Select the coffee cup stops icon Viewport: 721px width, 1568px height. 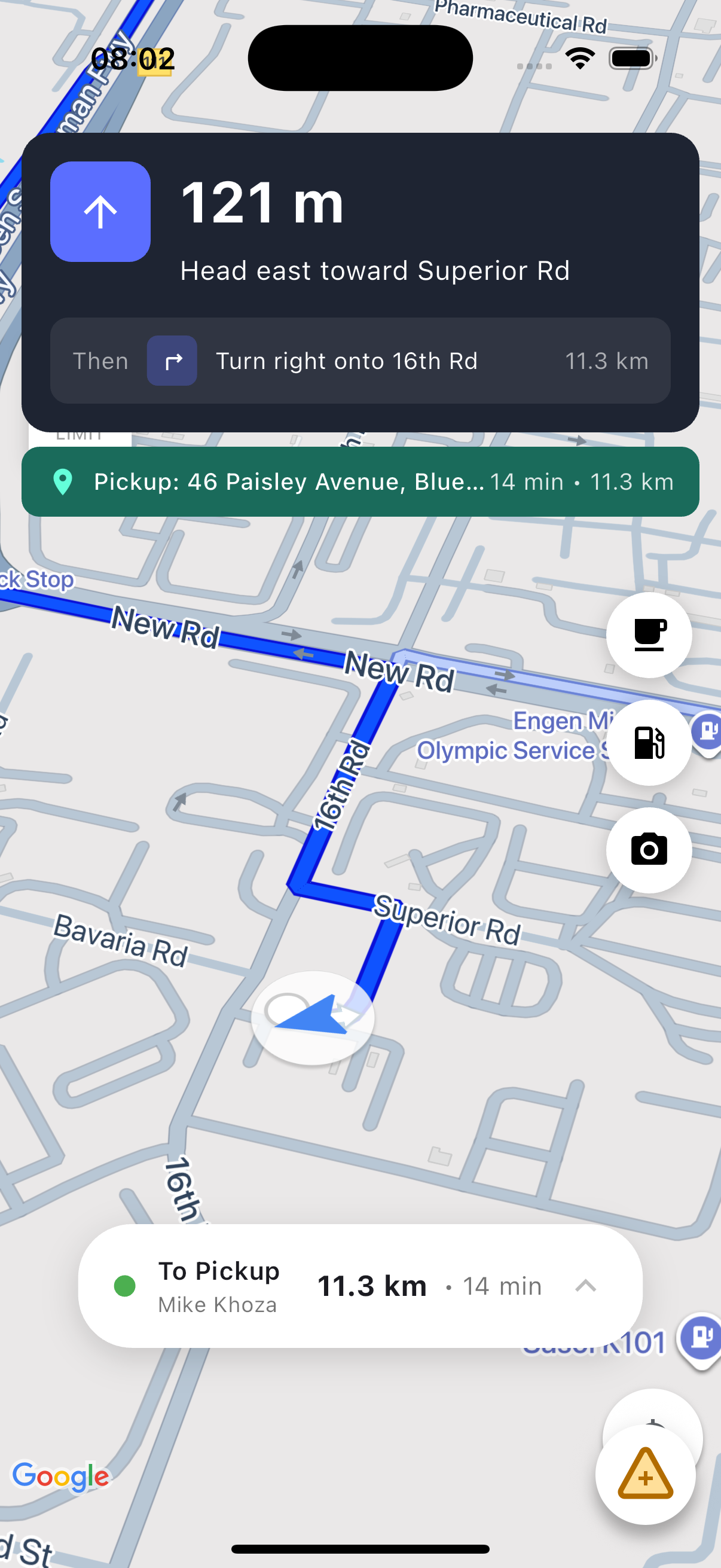coord(649,635)
